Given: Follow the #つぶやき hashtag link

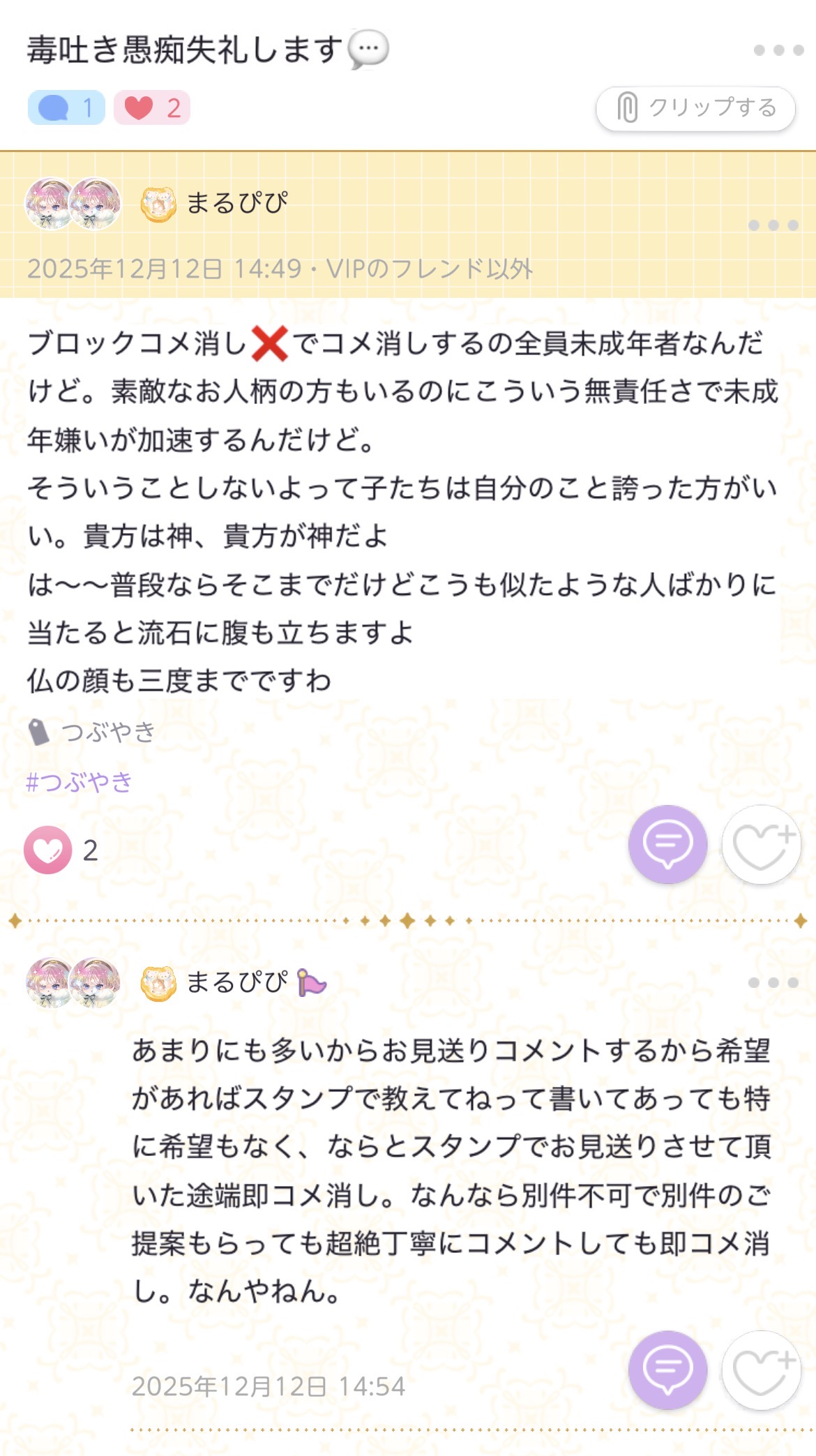Looking at the screenshot, I should 79,782.
